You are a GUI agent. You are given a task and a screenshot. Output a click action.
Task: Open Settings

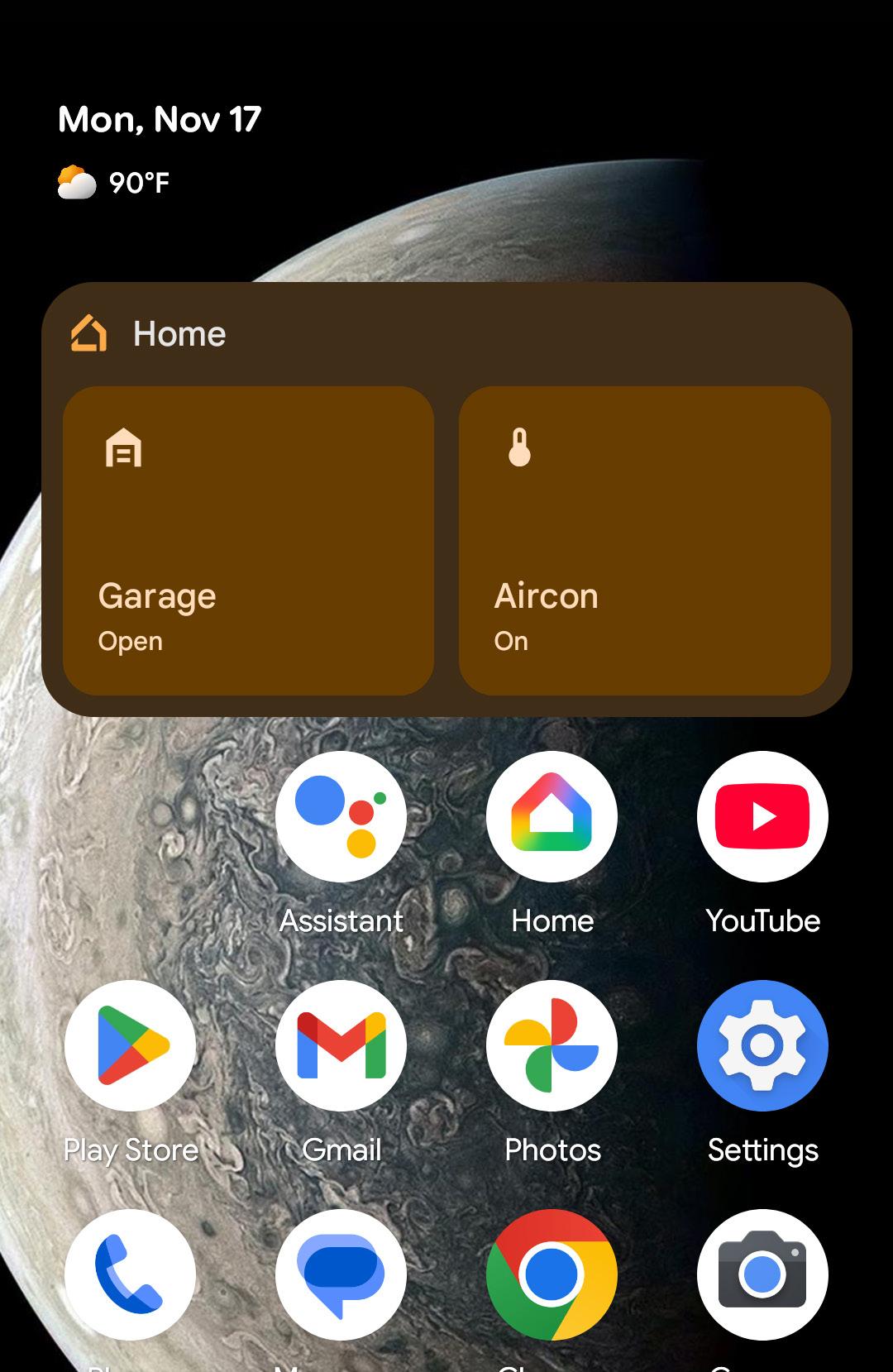click(x=762, y=1045)
